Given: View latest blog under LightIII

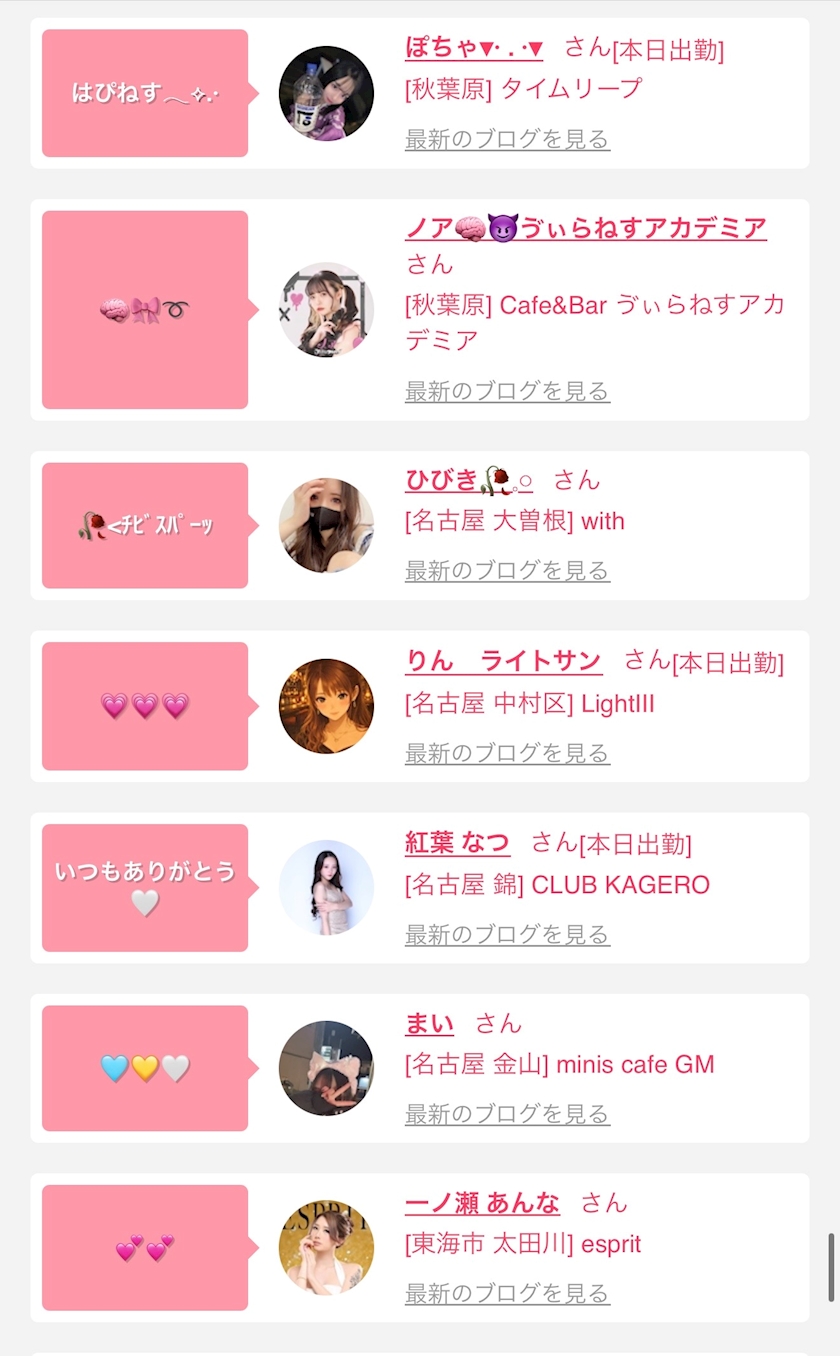Looking at the screenshot, I should click(507, 753).
